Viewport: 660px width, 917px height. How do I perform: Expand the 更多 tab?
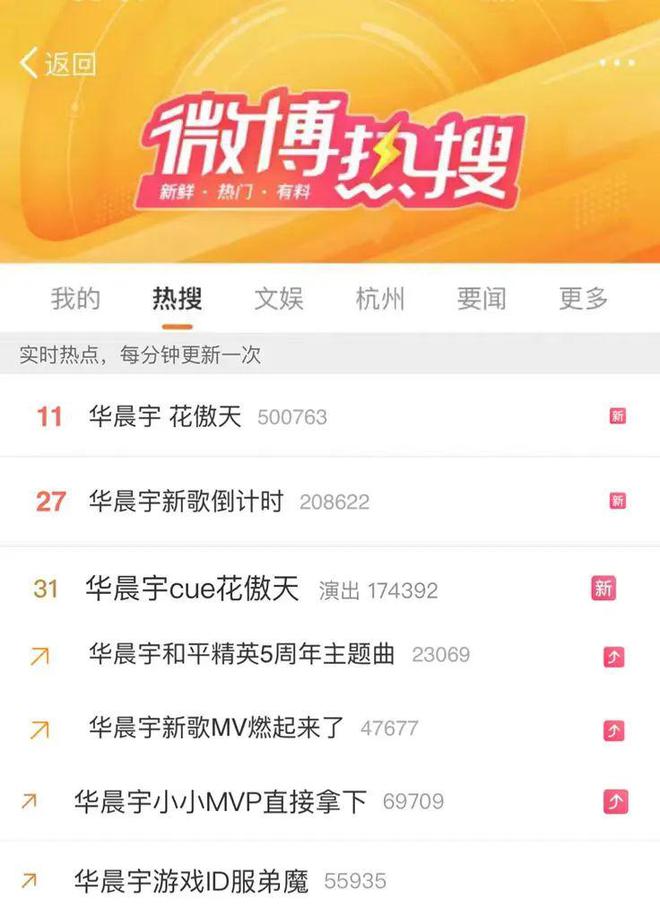coord(583,298)
